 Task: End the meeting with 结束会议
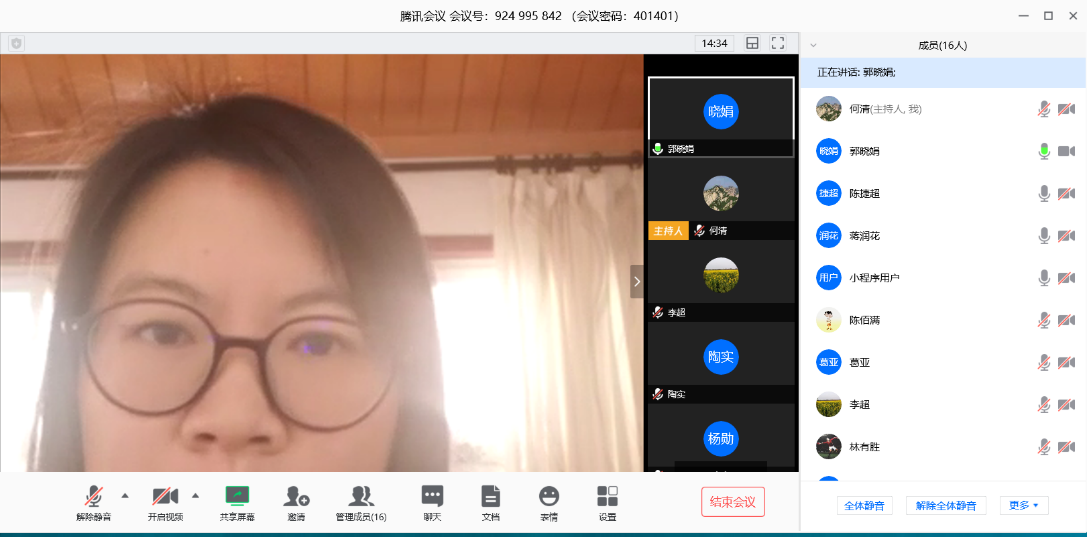tap(732, 502)
